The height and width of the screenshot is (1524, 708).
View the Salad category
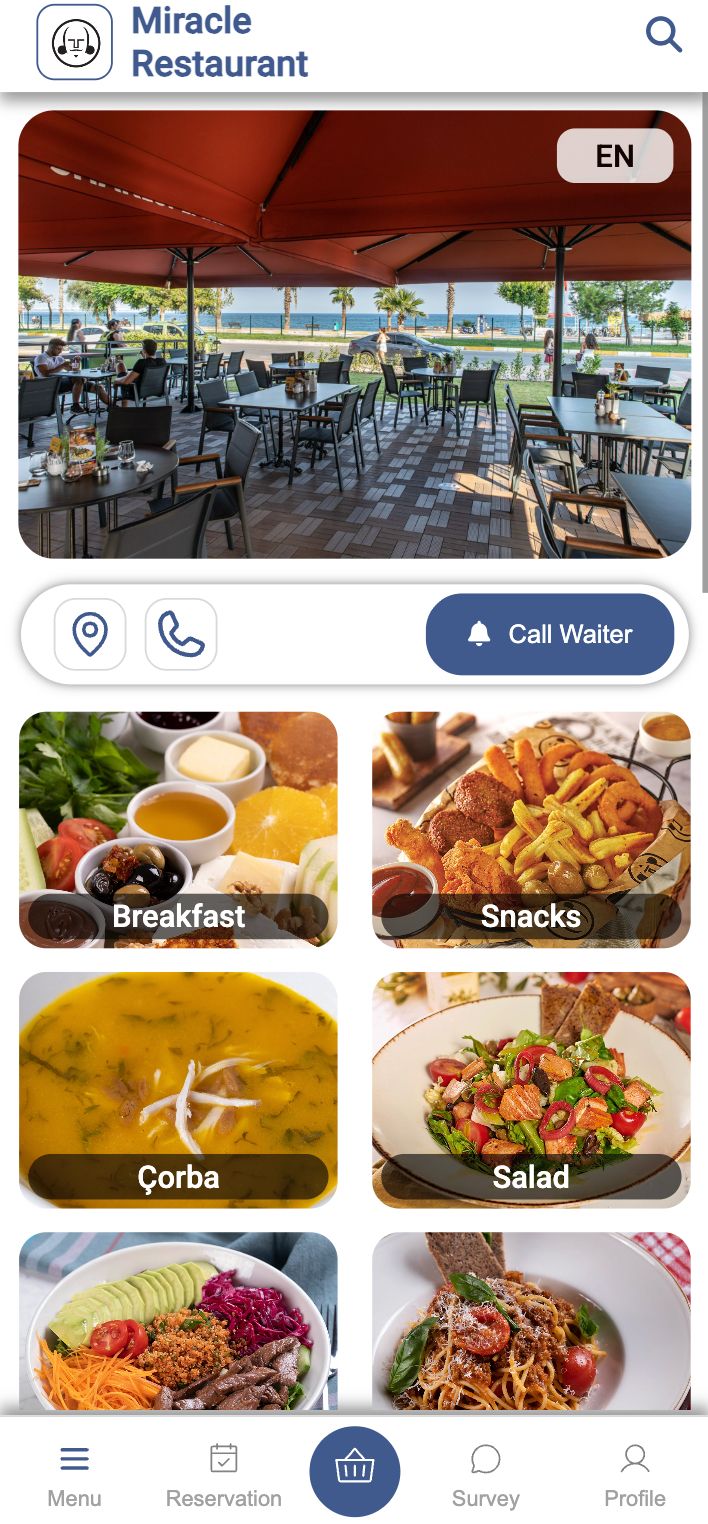click(531, 1089)
